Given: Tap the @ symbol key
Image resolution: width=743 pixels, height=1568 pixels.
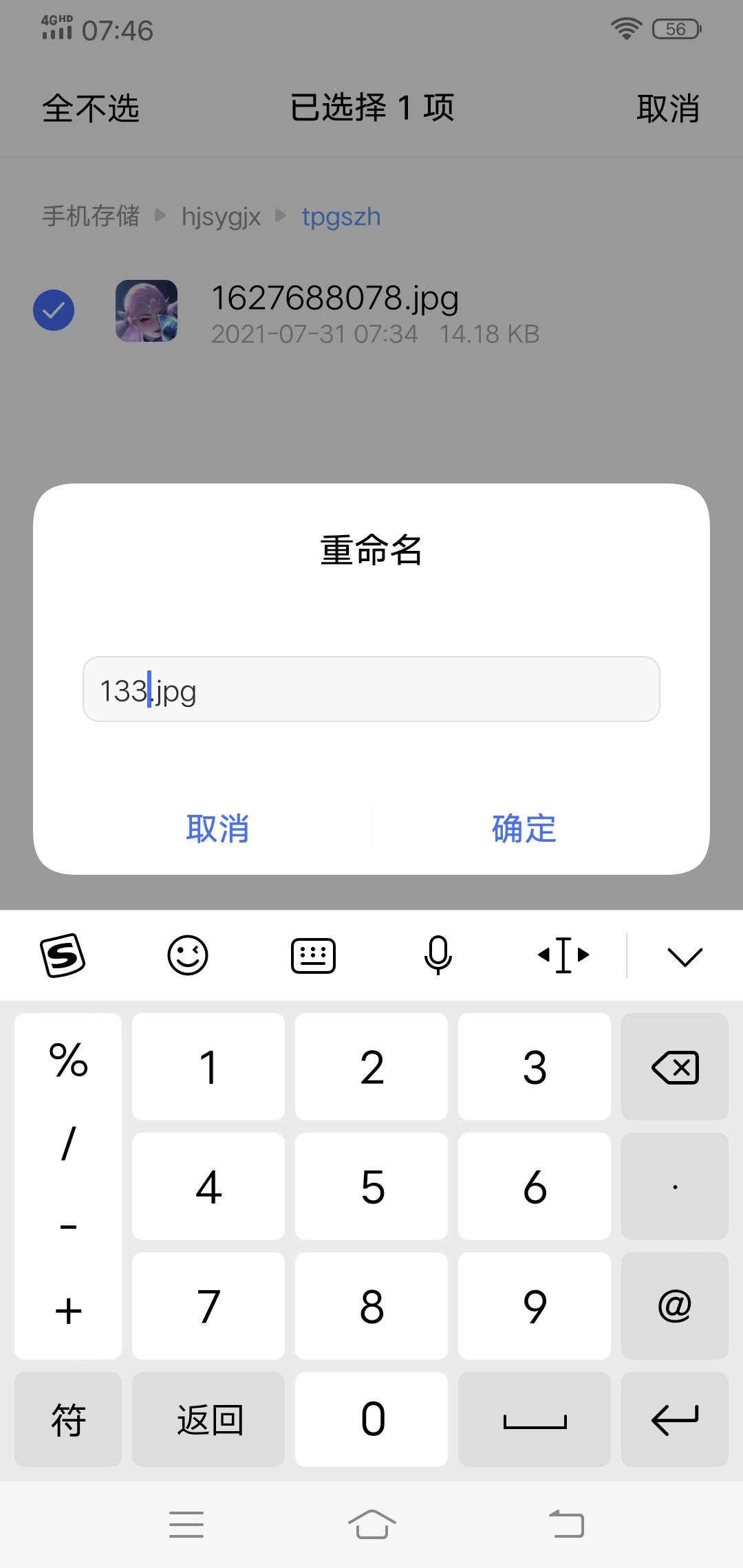Looking at the screenshot, I should pos(674,1305).
